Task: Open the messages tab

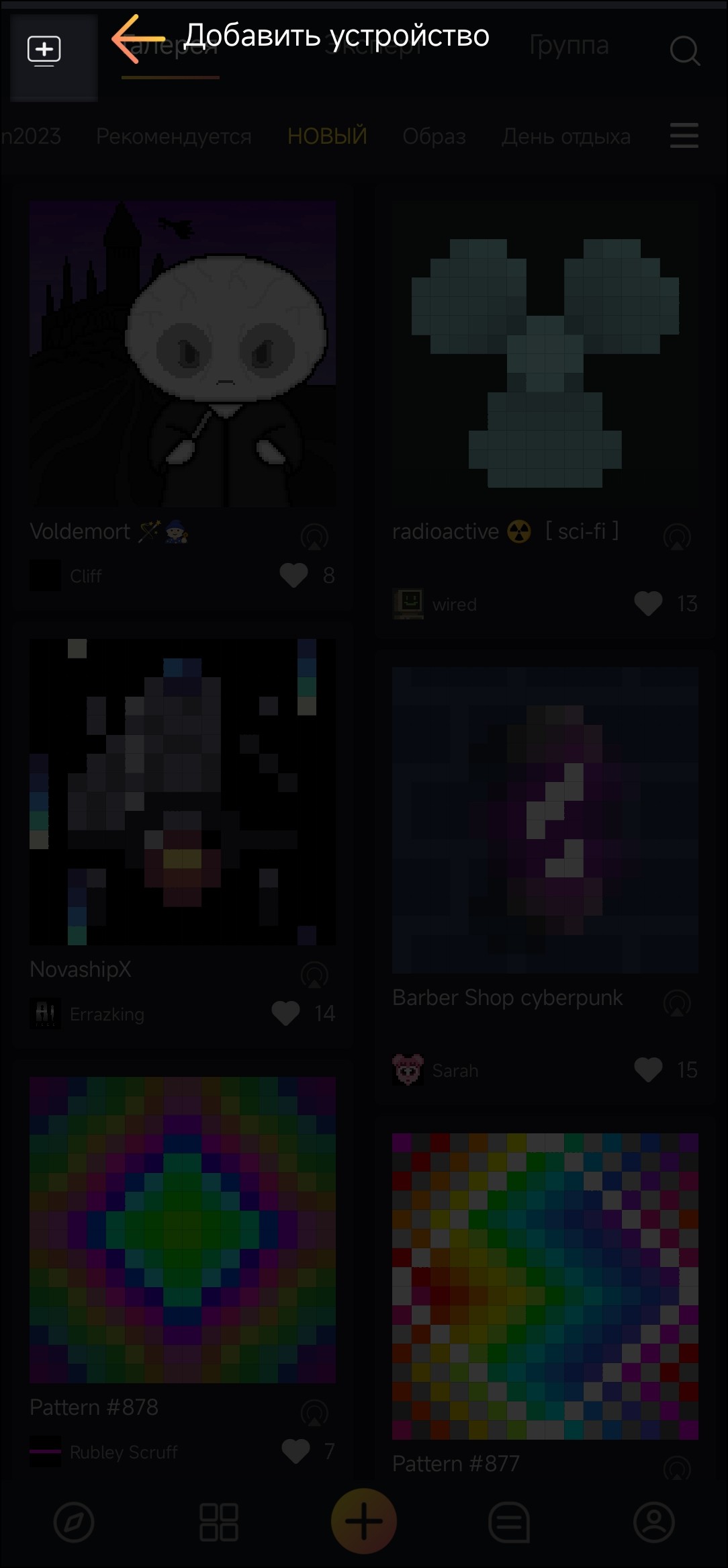Action: 509,1522
